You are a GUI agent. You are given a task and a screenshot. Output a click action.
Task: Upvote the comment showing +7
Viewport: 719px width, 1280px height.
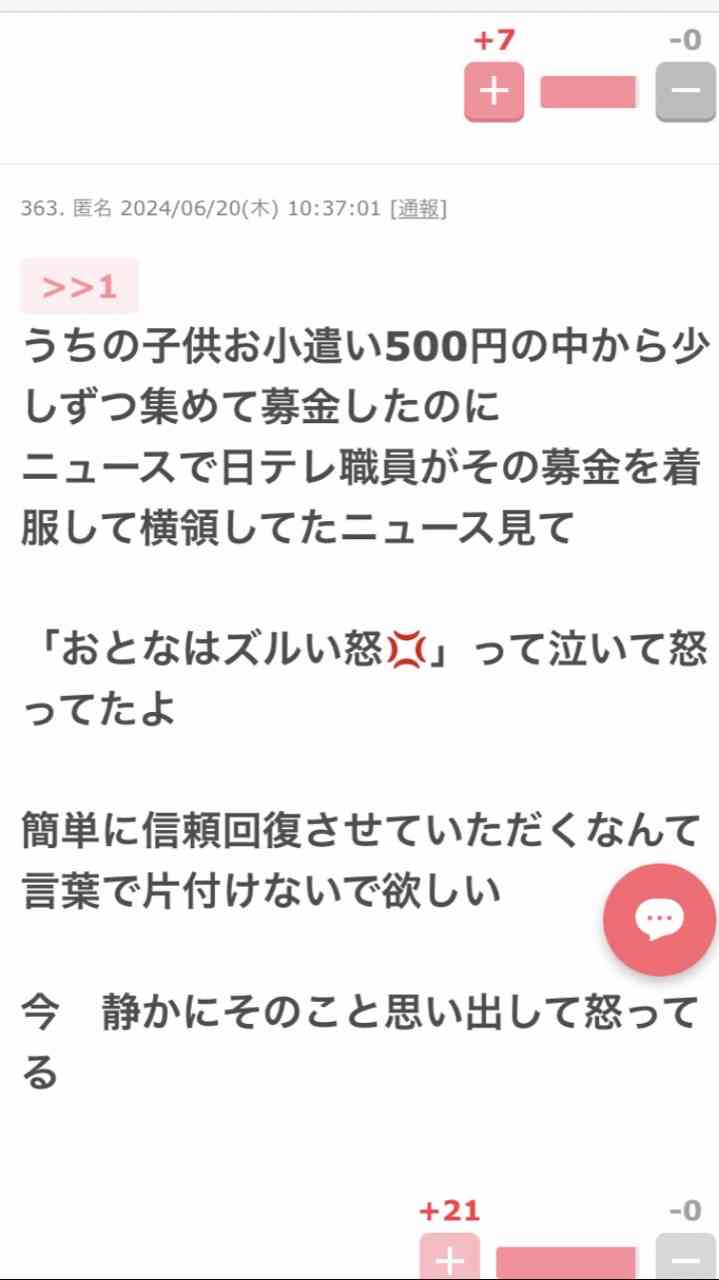click(x=494, y=91)
